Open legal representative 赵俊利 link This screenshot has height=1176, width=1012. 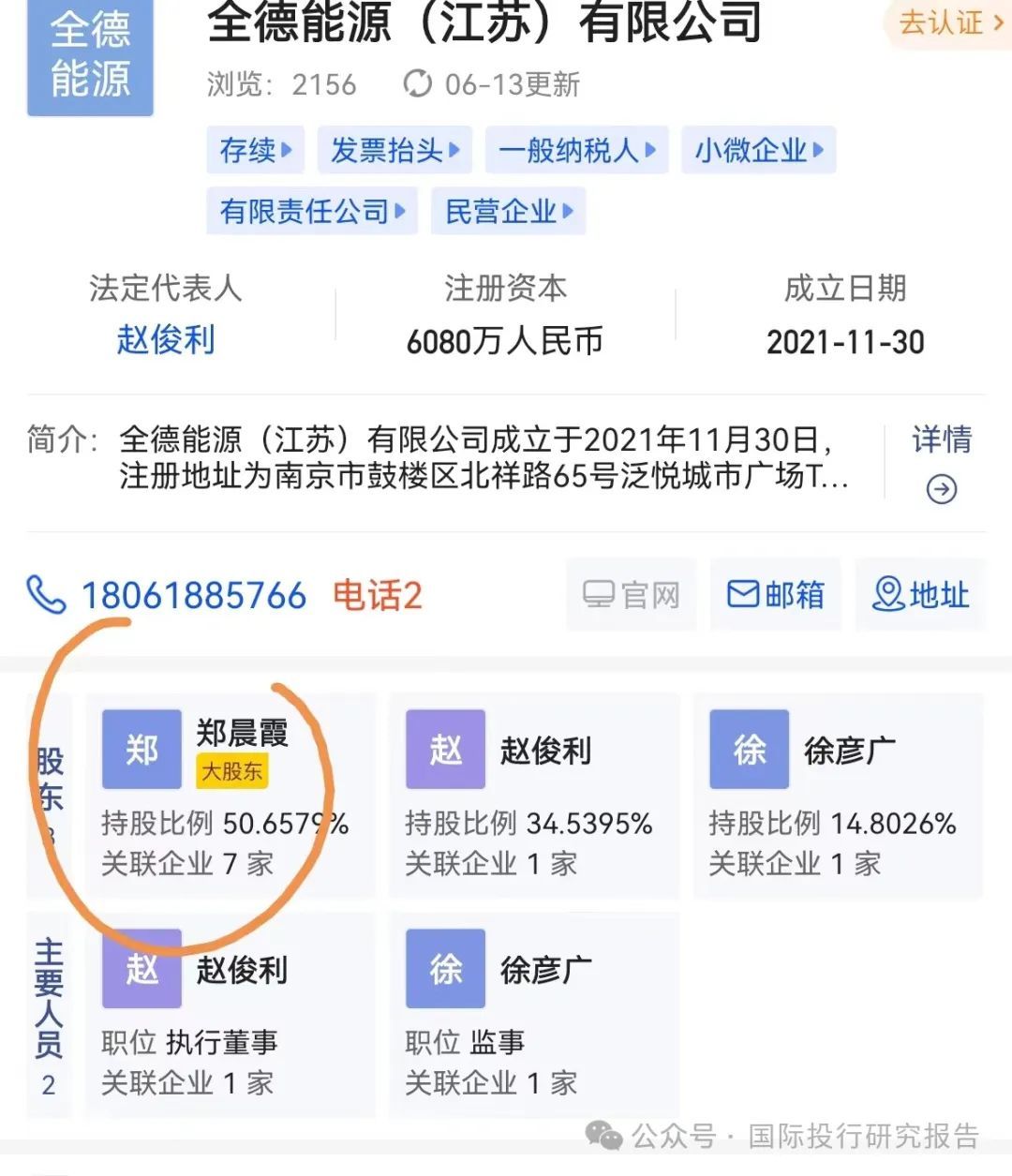point(166,339)
